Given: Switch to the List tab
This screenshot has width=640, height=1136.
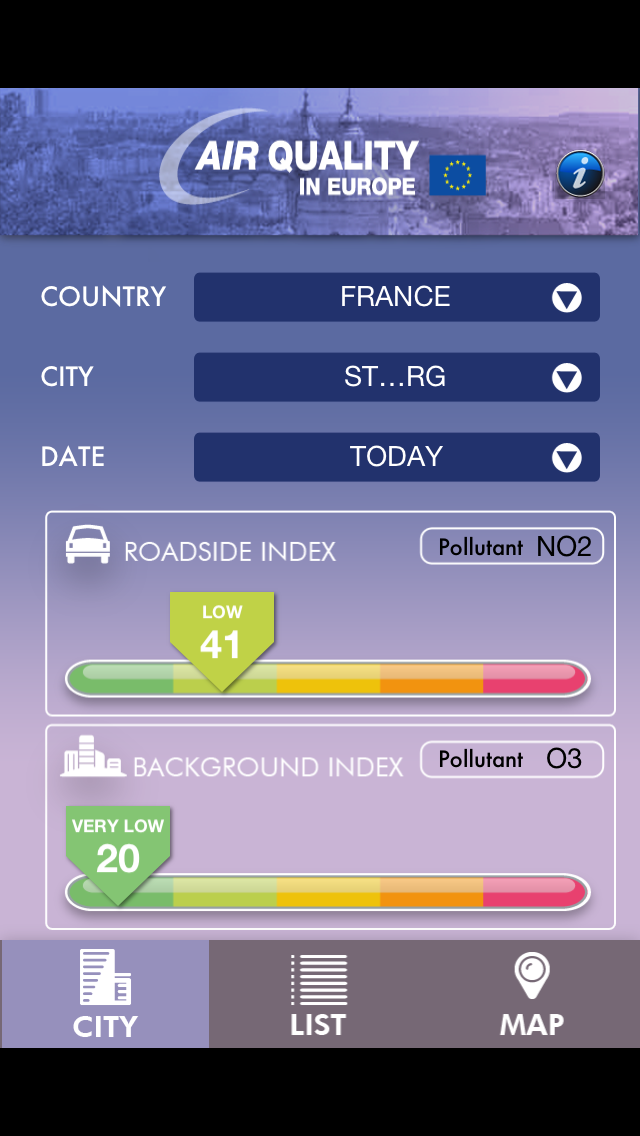Looking at the screenshot, I should (319, 994).
